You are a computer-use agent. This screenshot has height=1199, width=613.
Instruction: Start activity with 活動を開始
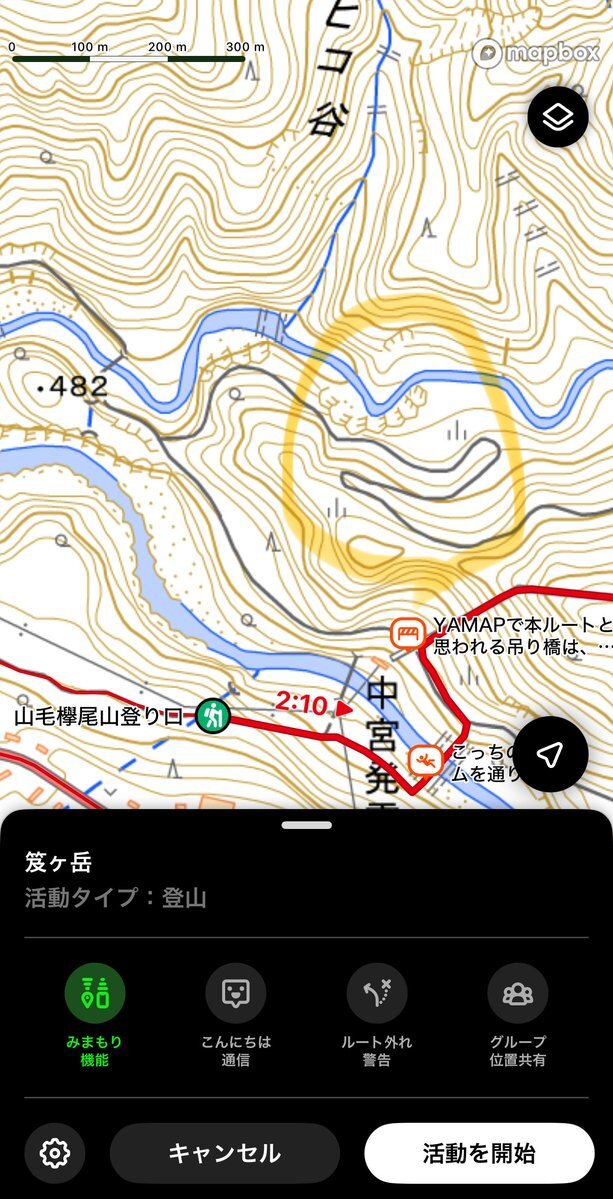[479, 1153]
